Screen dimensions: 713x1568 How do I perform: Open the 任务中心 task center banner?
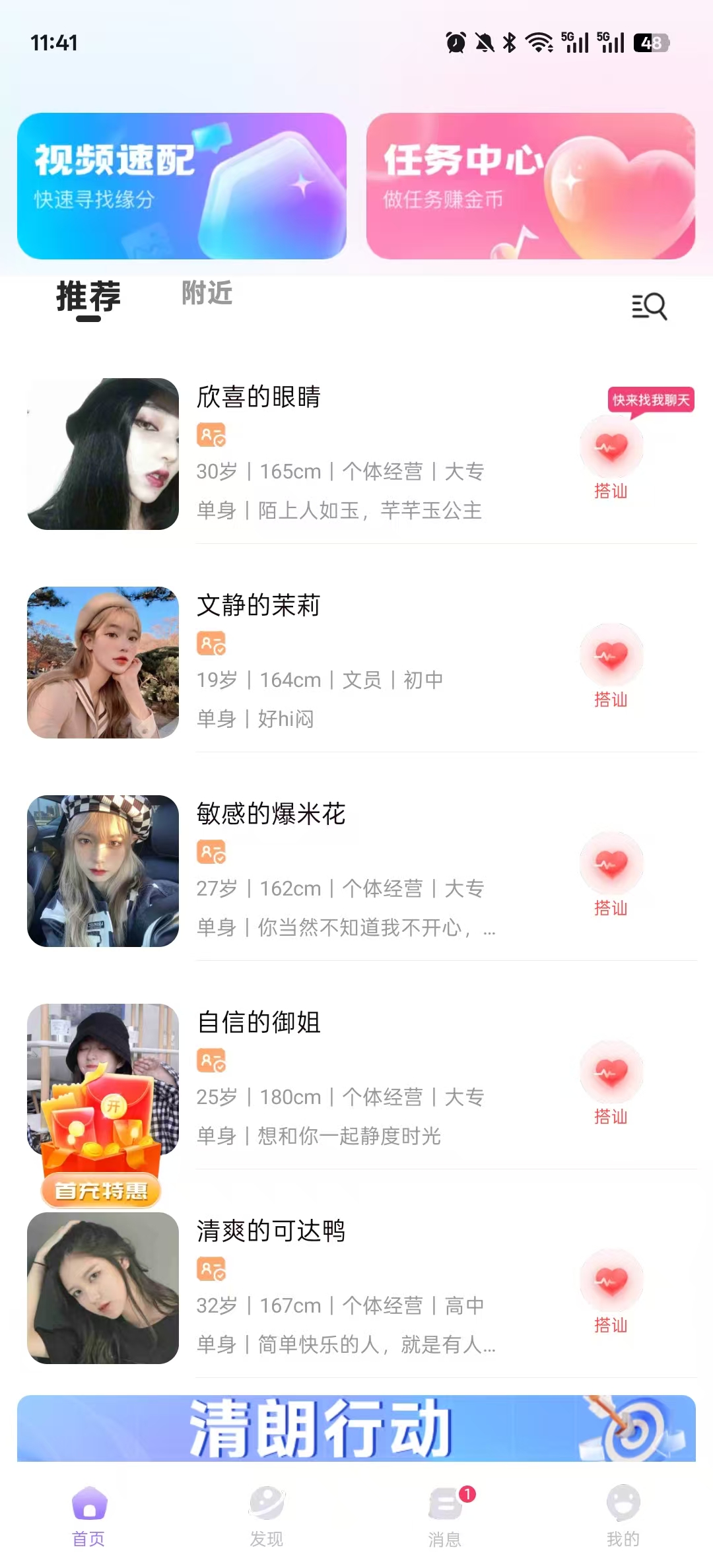click(x=530, y=185)
